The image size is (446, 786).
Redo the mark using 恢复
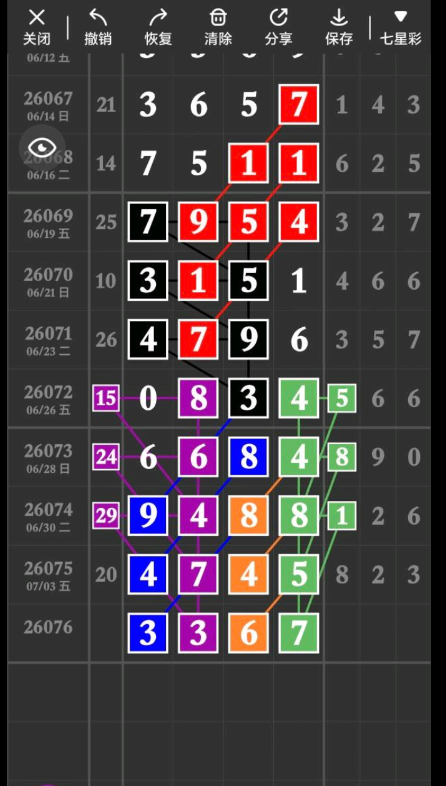pyautogui.click(x=158, y=28)
